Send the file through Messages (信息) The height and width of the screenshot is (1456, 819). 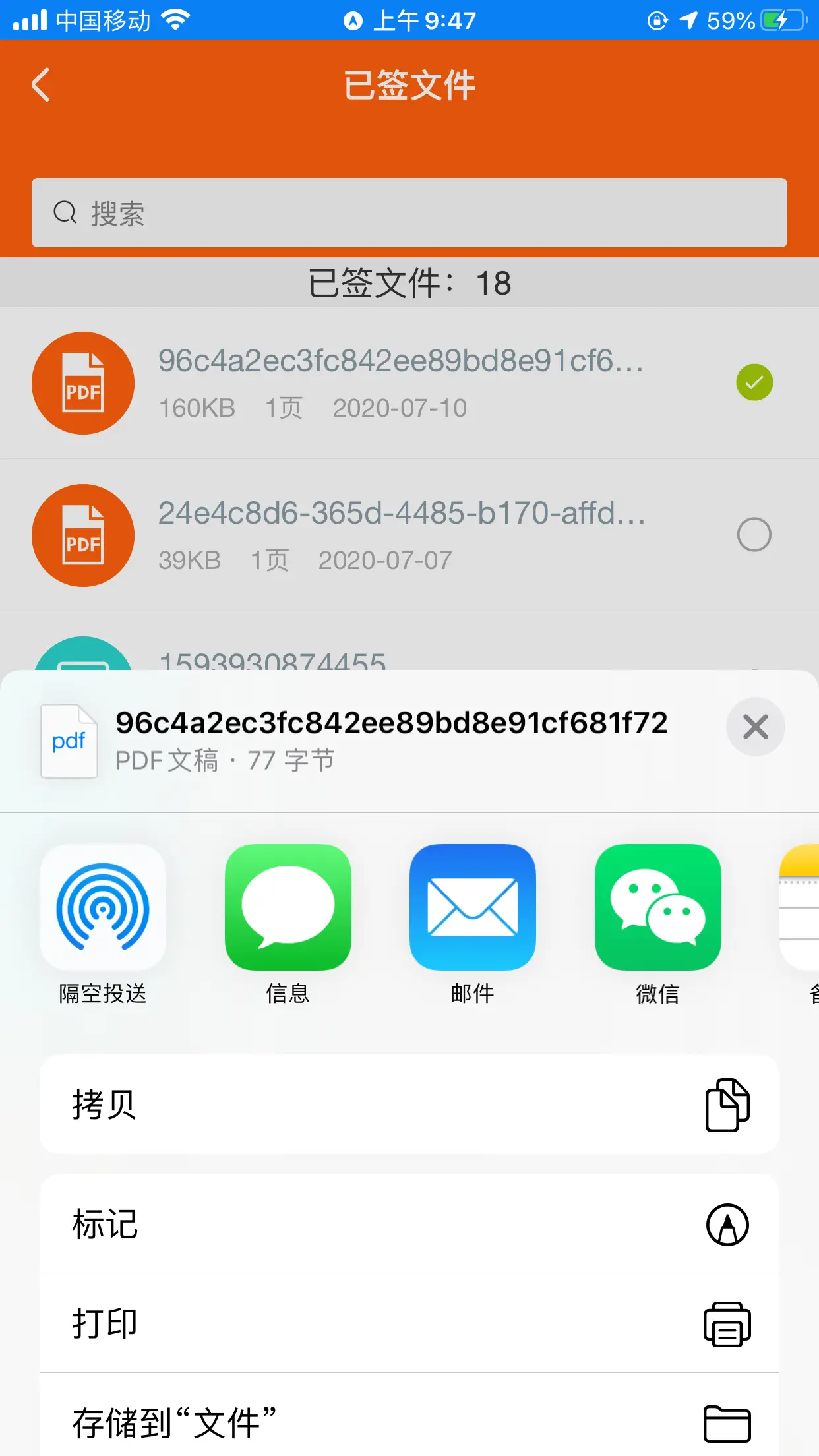click(x=288, y=907)
